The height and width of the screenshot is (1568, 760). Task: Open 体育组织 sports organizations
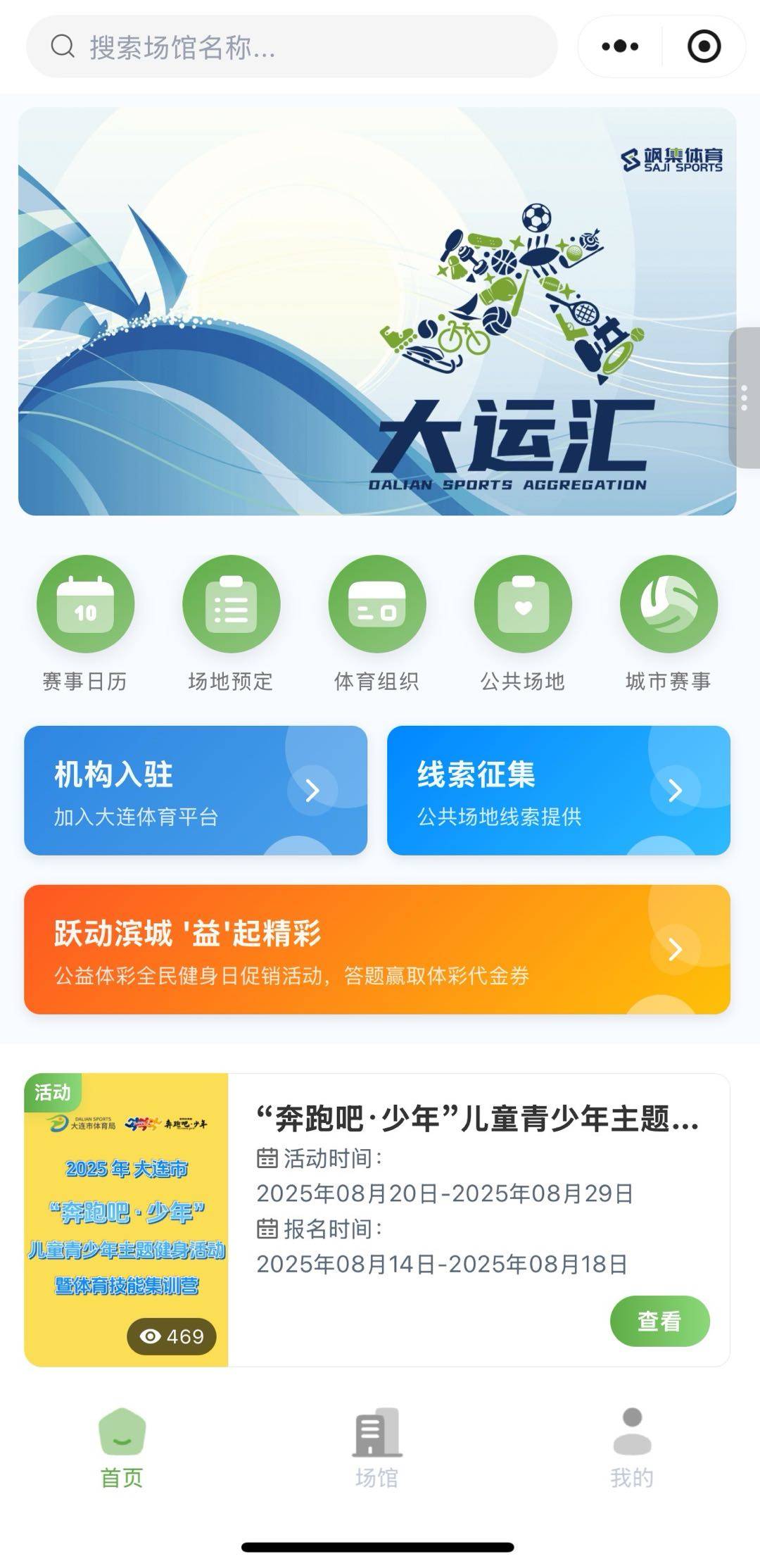[x=376, y=624]
